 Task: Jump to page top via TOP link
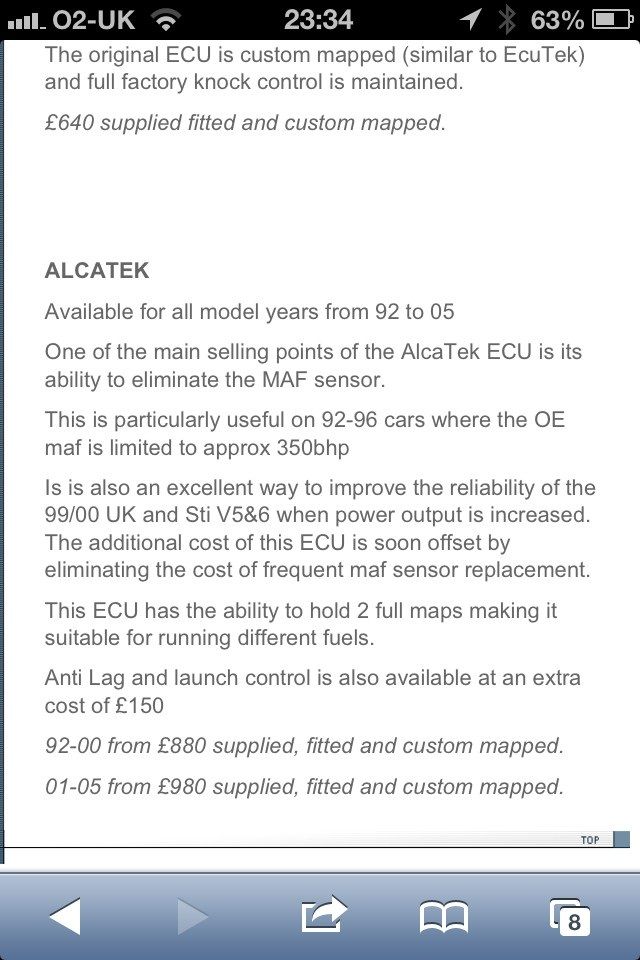[592, 840]
